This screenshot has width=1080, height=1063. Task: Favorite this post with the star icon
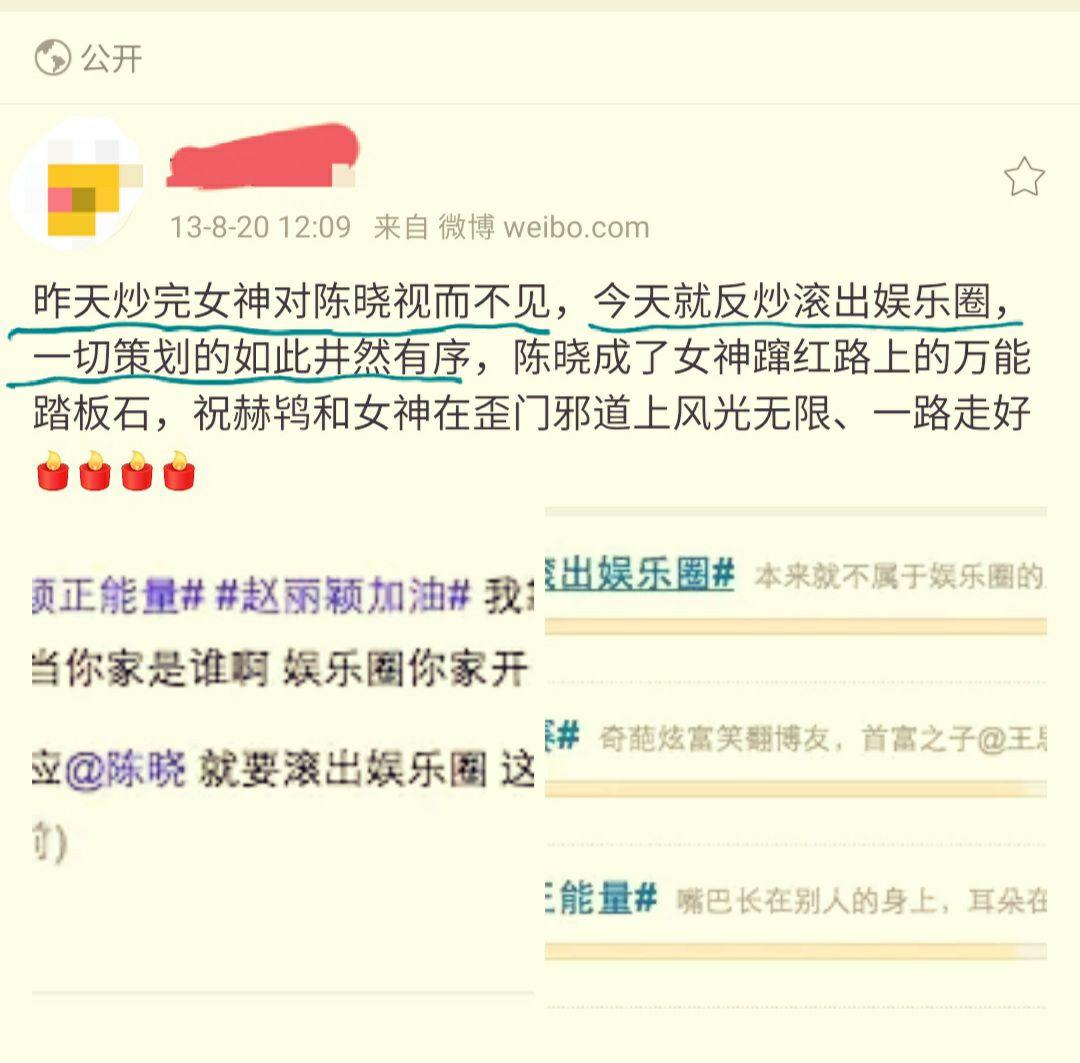point(1023,178)
